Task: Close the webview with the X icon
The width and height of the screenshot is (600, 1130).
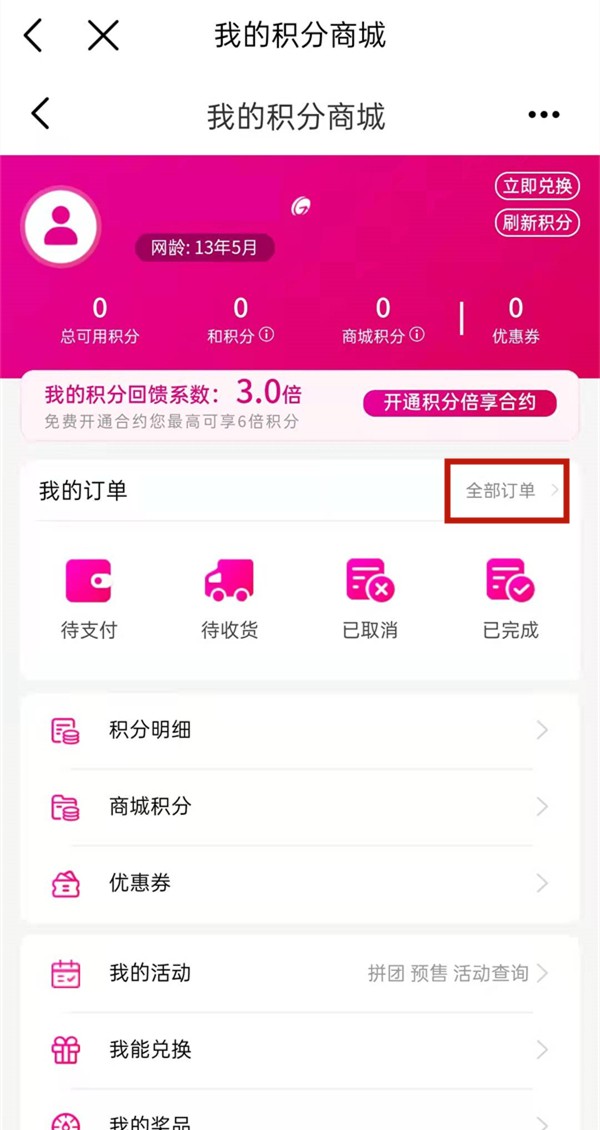Action: point(103,36)
